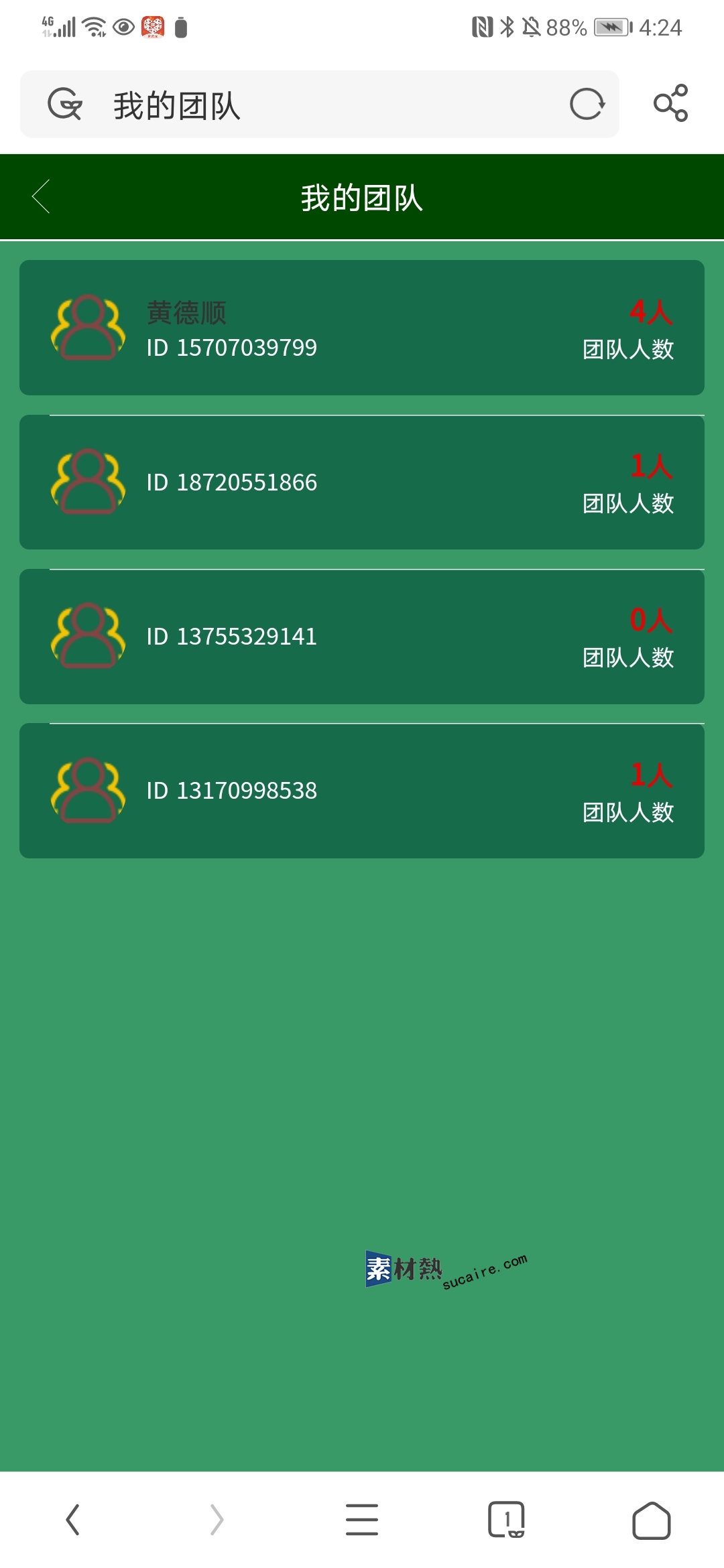Open team member ID 13170998538
Image resolution: width=724 pixels, height=1568 pixels.
[x=362, y=791]
